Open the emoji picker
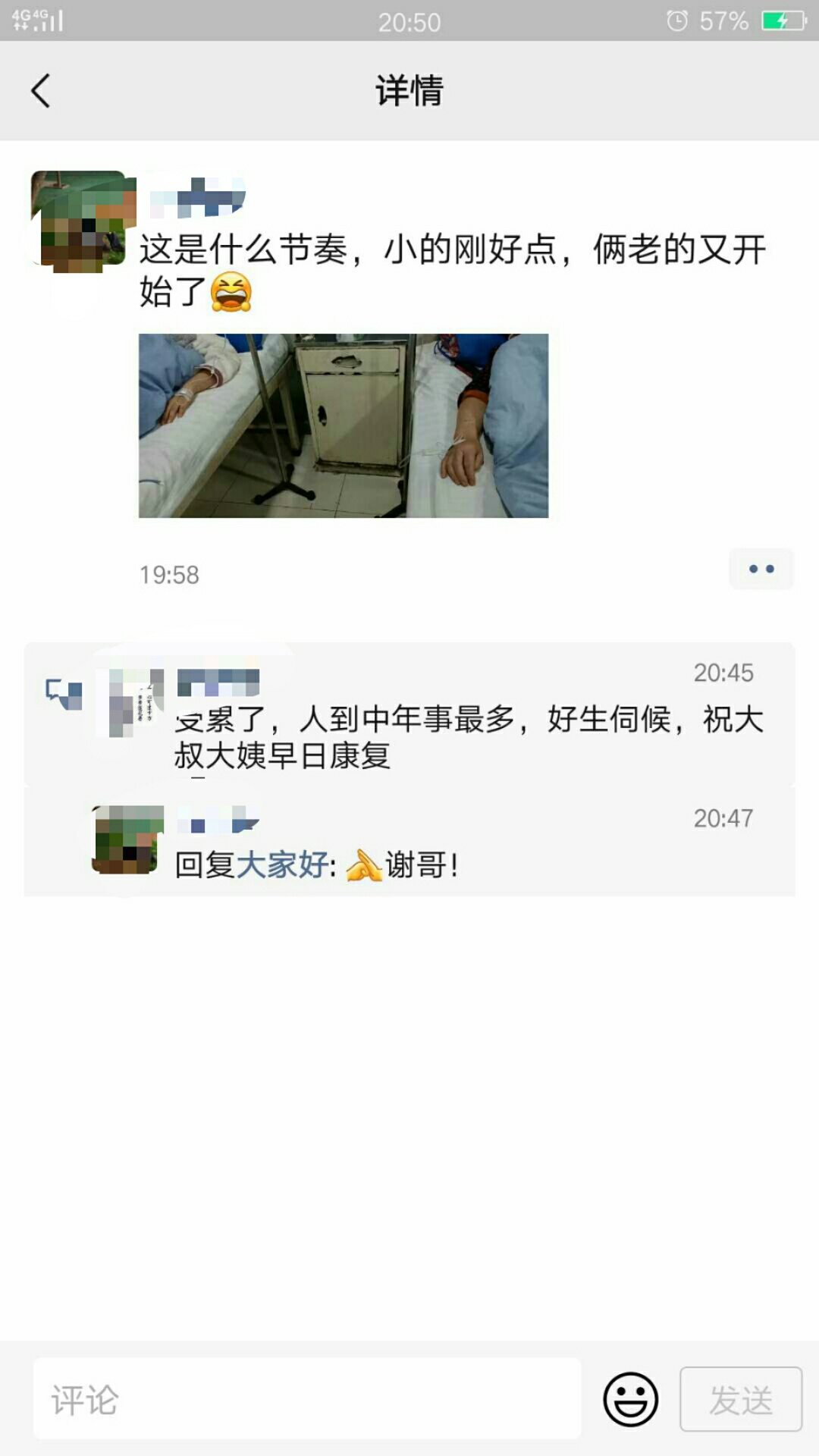 (630, 1399)
